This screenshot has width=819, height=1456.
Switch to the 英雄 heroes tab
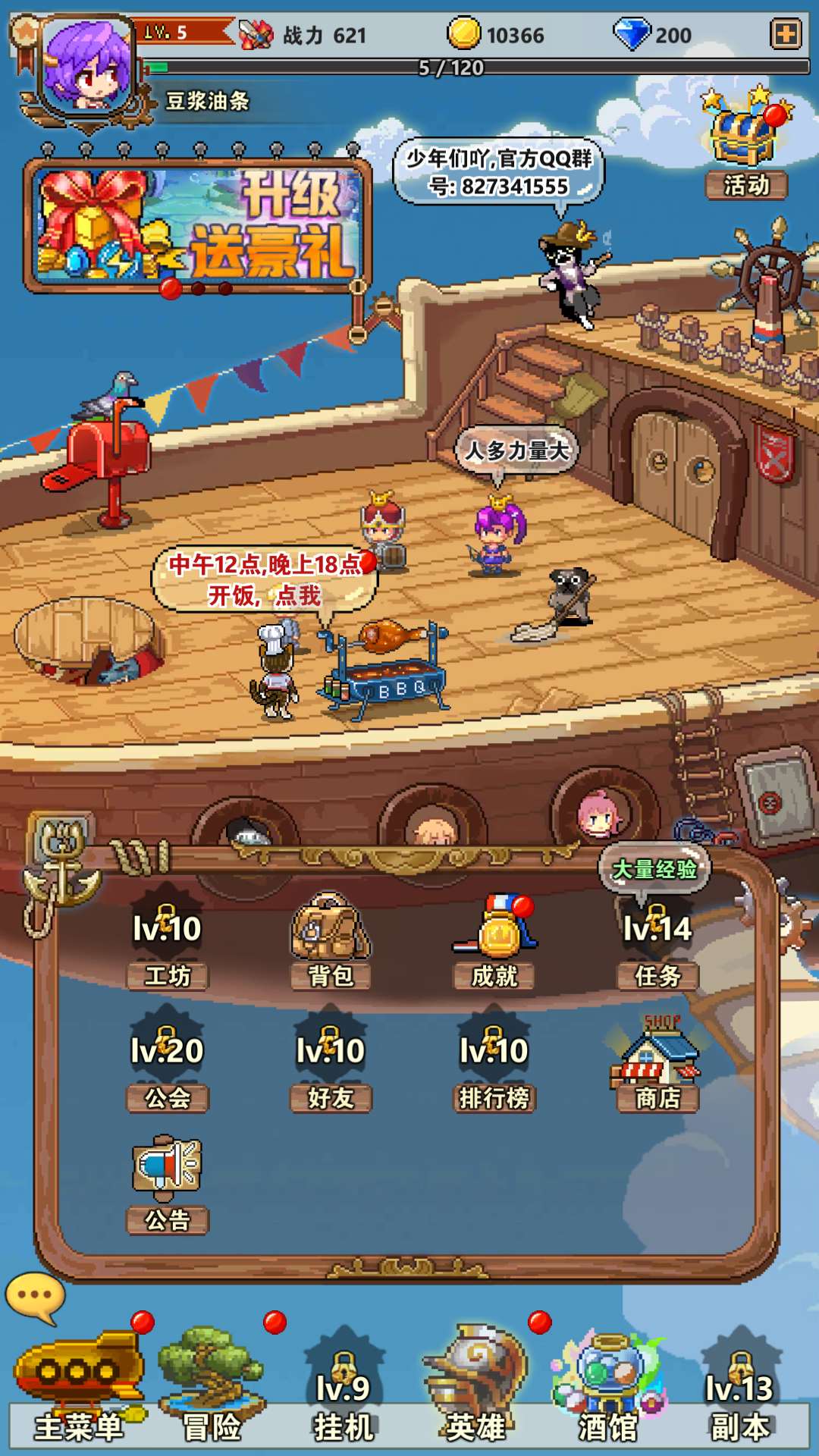click(476, 1388)
